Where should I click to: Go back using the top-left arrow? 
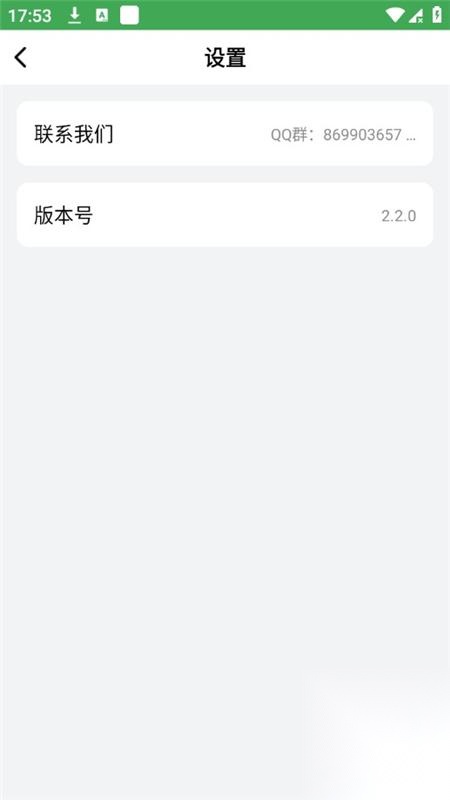tap(20, 58)
